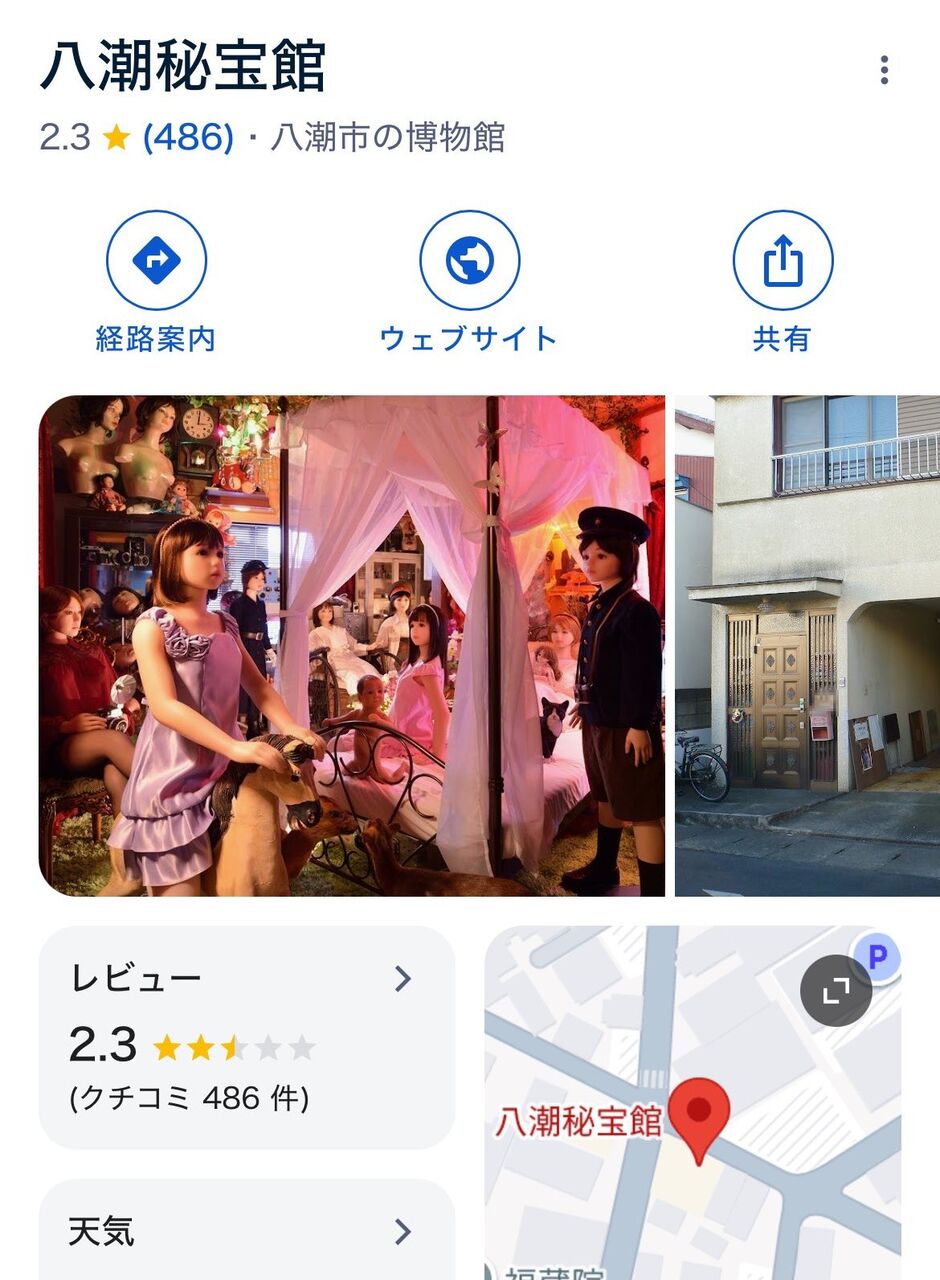The image size is (940, 1280).
Task: View the doll display interior photo
Action: pyautogui.click(x=352, y=646)
